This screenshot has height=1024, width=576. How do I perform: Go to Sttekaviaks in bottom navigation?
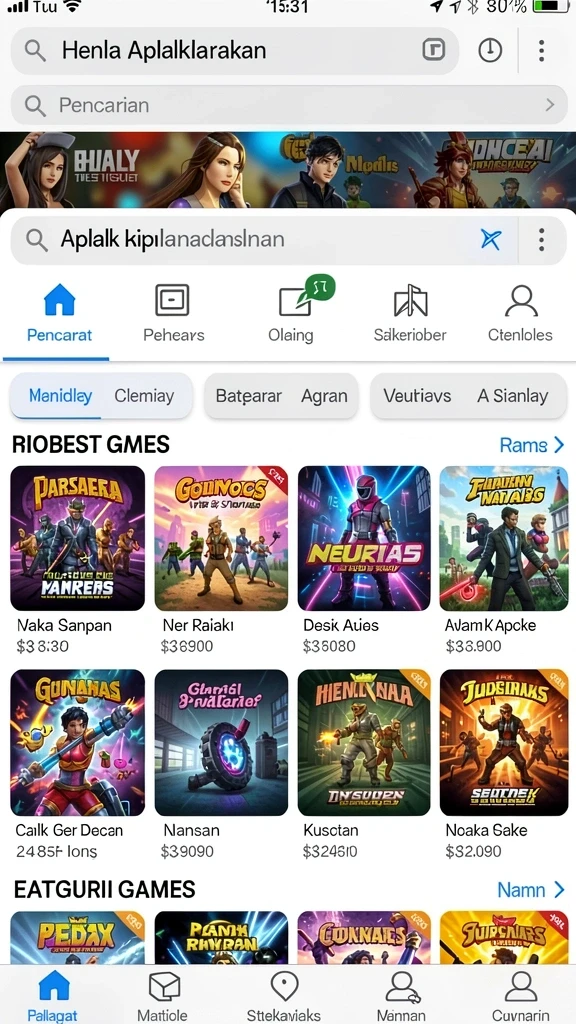tap(283, 997)
